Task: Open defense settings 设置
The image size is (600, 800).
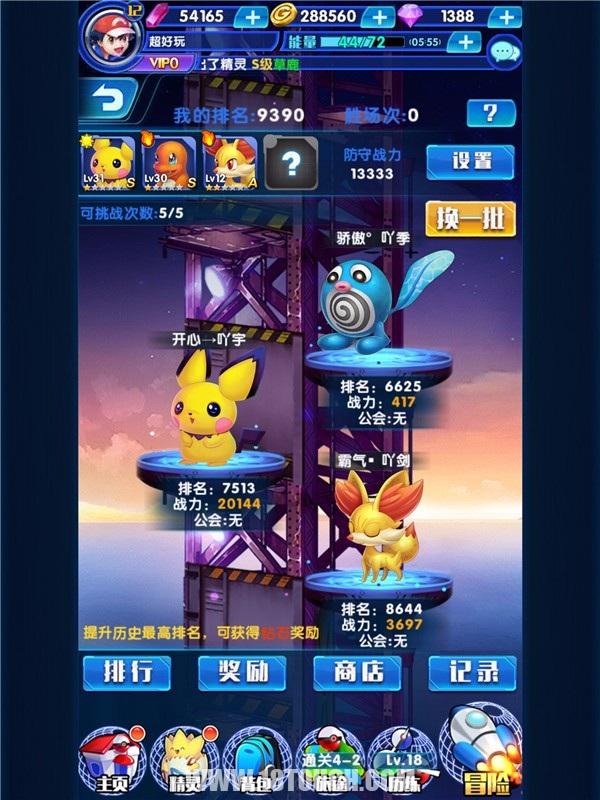Action: coord(470,161)
